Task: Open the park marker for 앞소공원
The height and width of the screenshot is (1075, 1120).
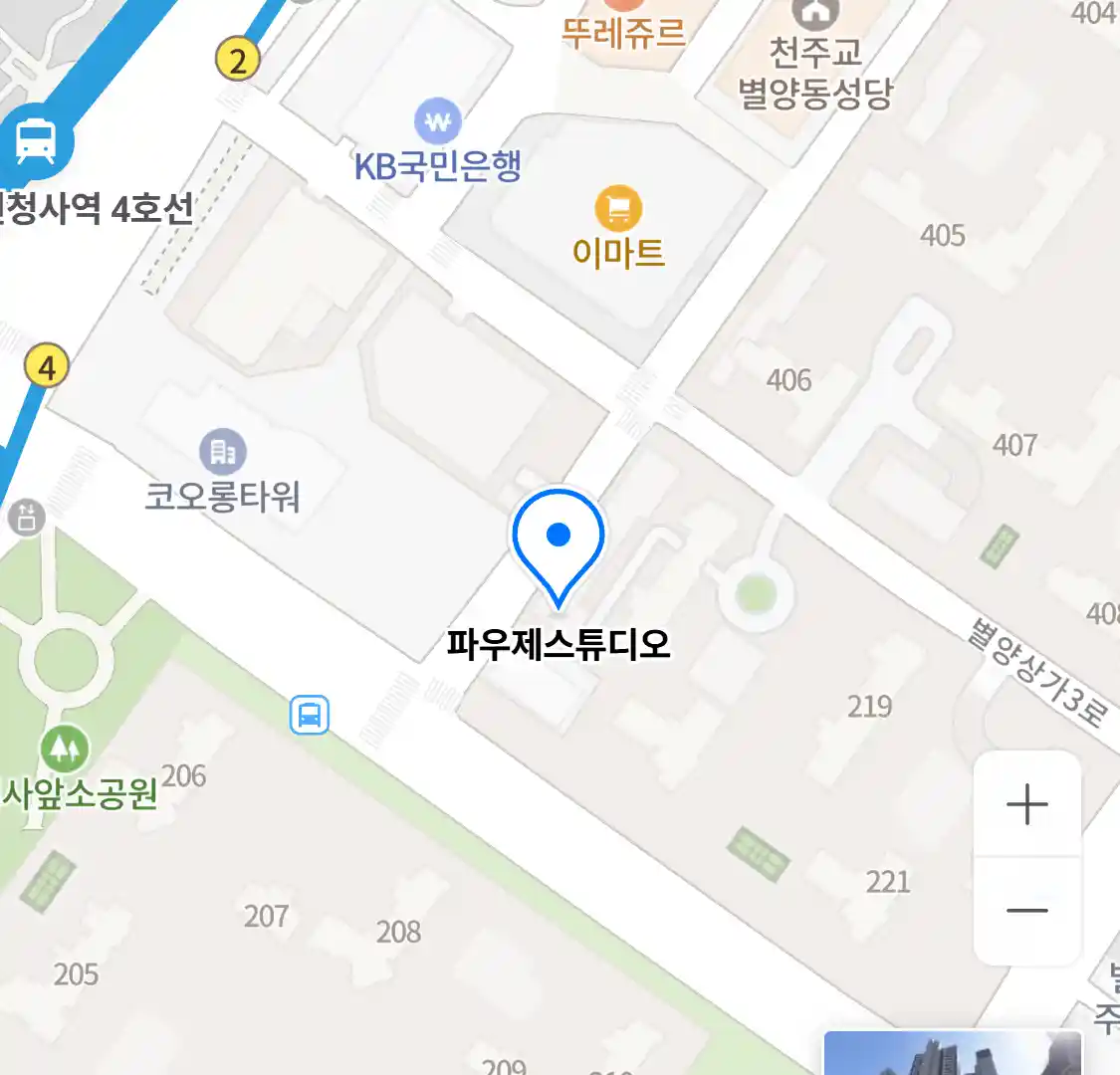Action: pos(66,749)
